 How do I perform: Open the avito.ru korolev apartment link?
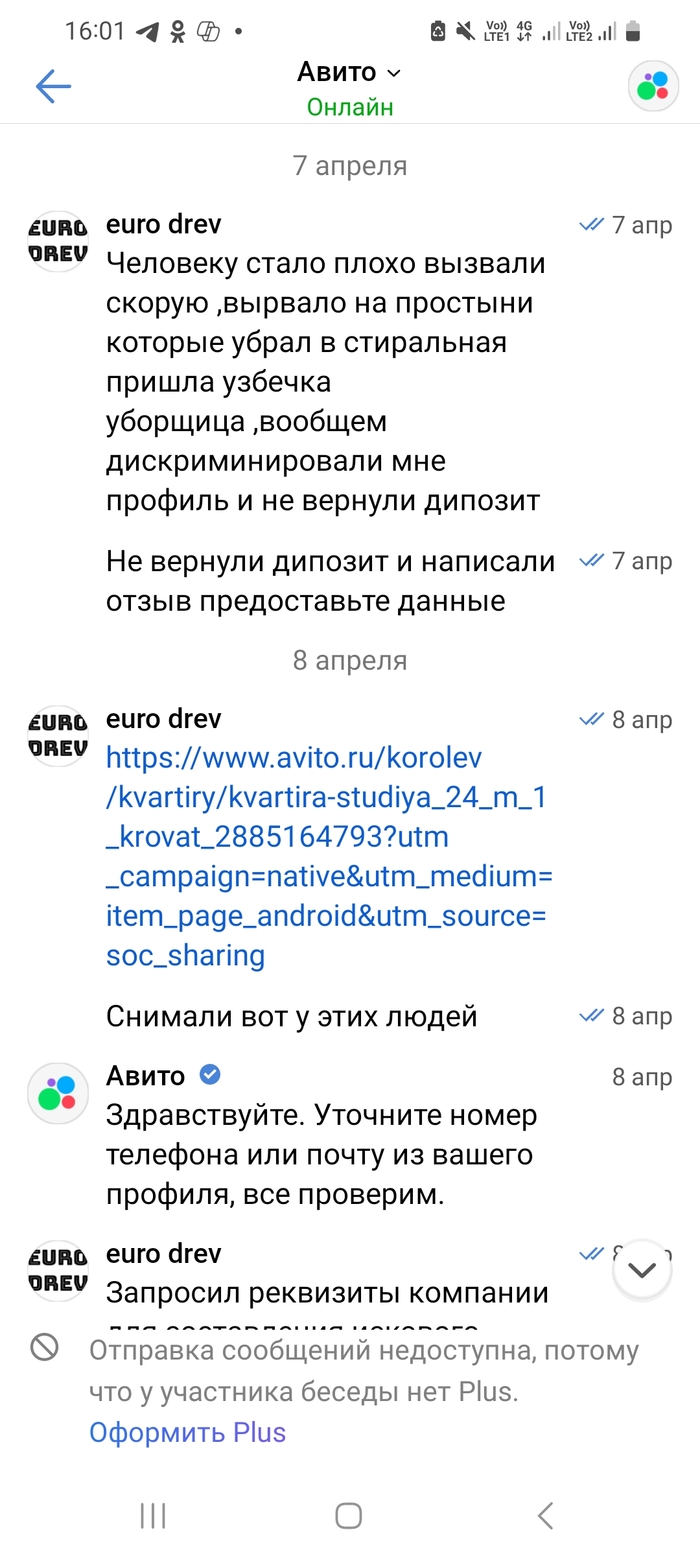[x=328, y=856]
